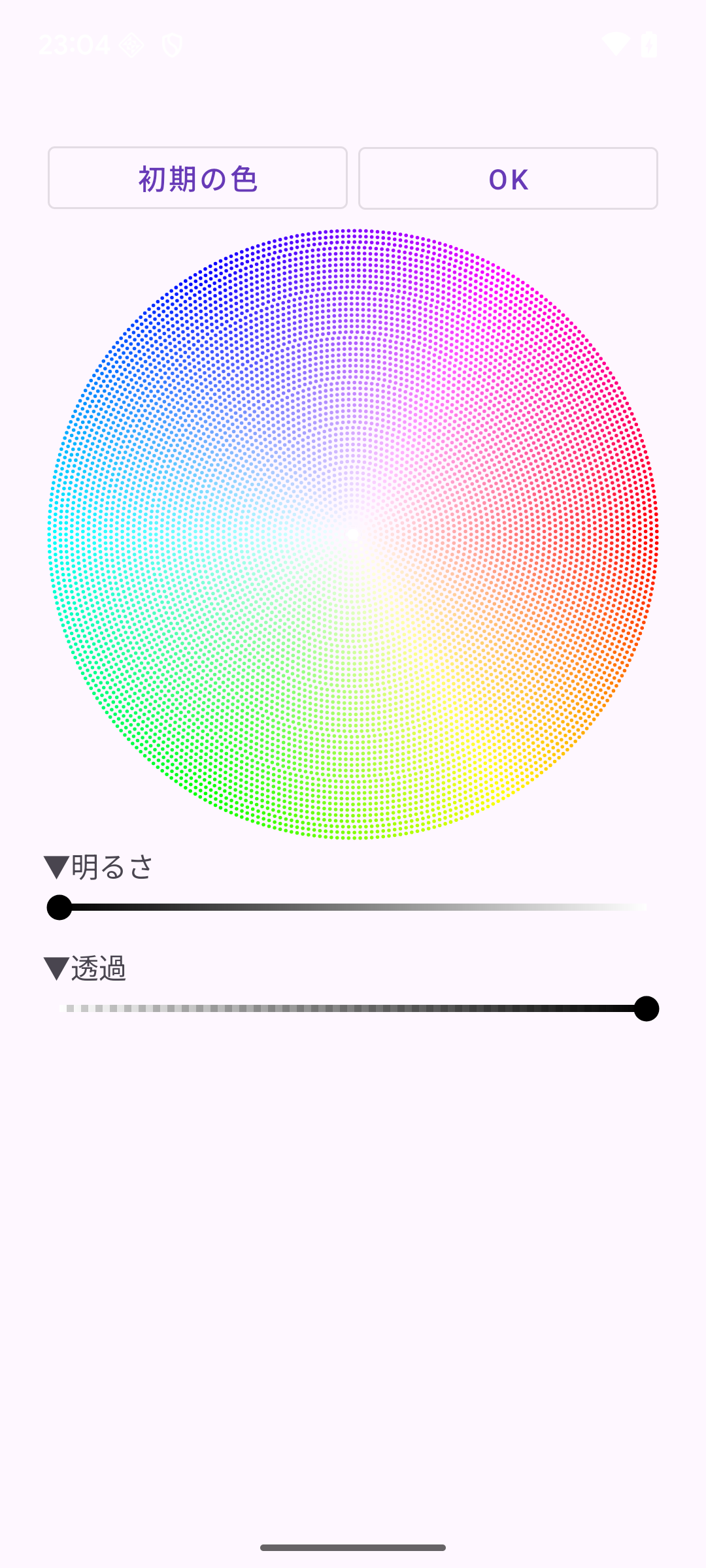706x1568 pixels.
Task: Confirm color with the OK button
Action: coord(508,178)
